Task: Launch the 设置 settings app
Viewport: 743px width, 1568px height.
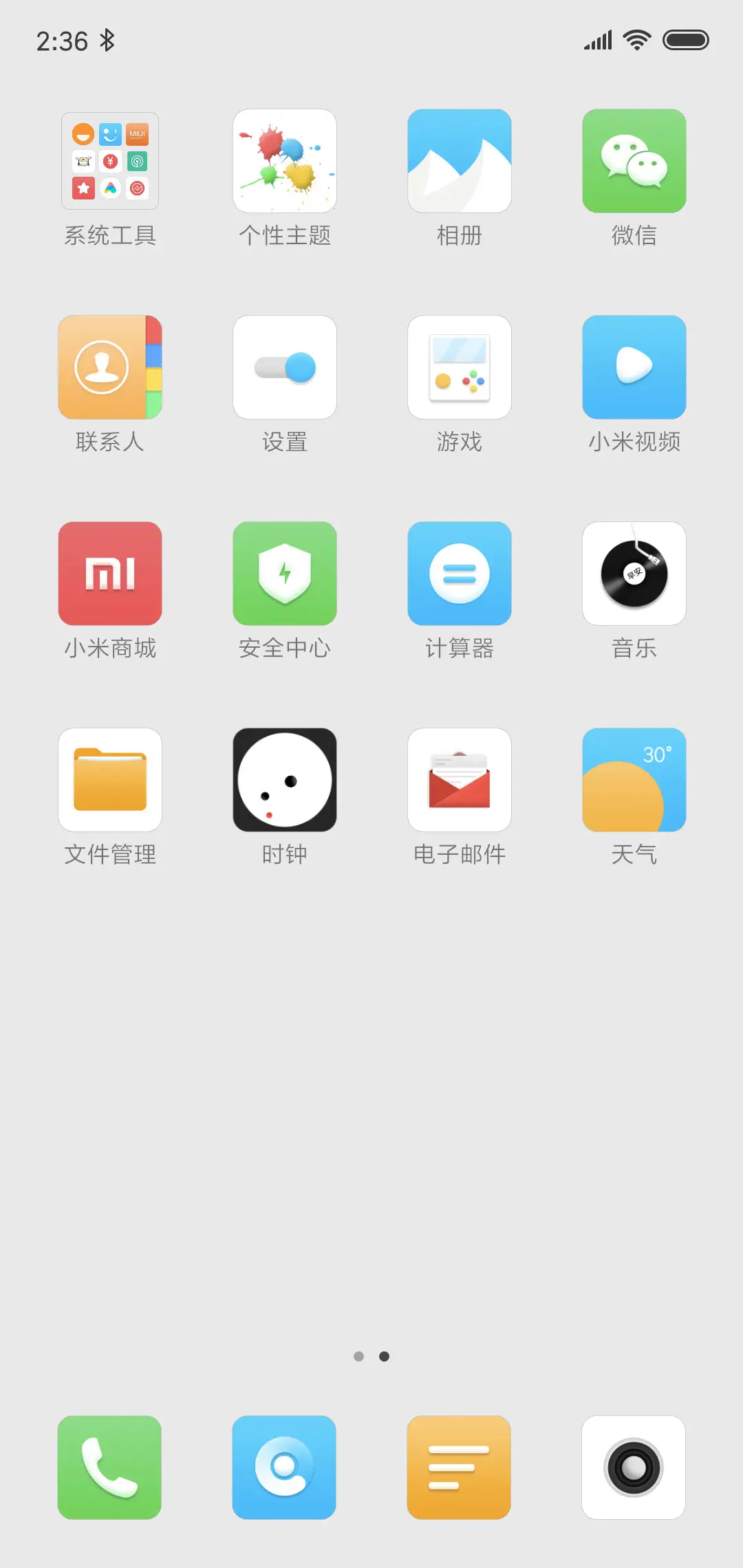Action: [284, 367]
